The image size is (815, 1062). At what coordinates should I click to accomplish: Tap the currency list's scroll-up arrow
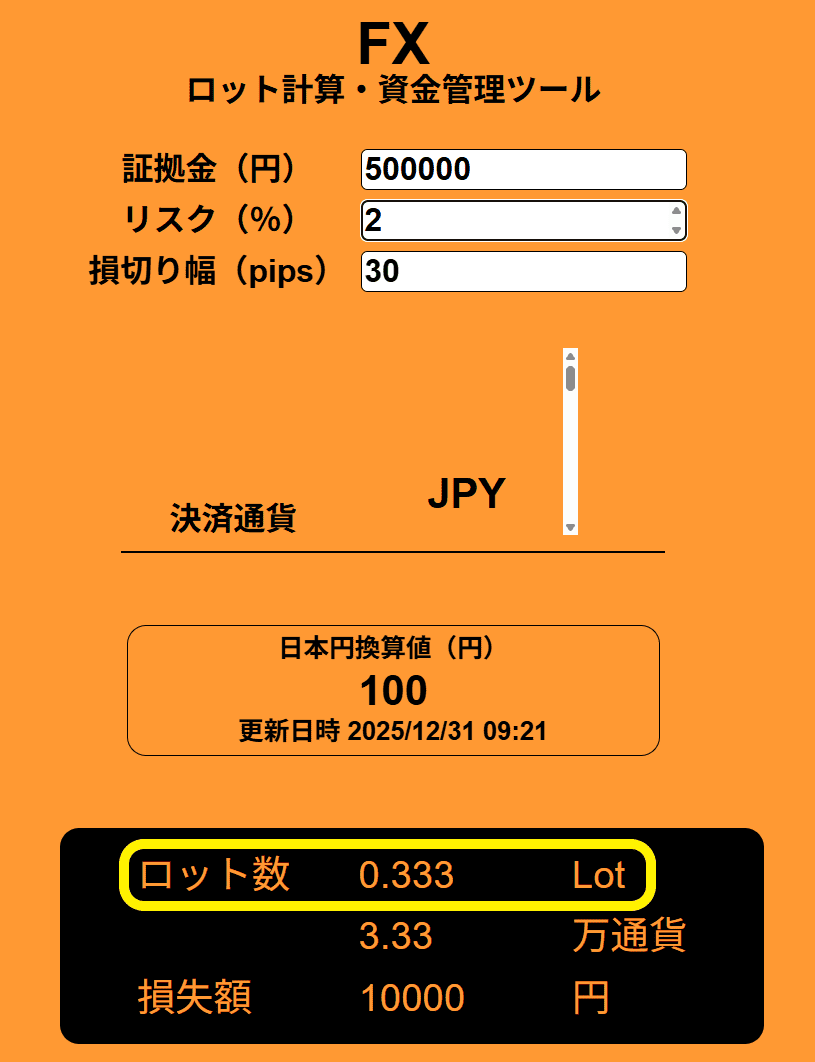tap(570, 356)
